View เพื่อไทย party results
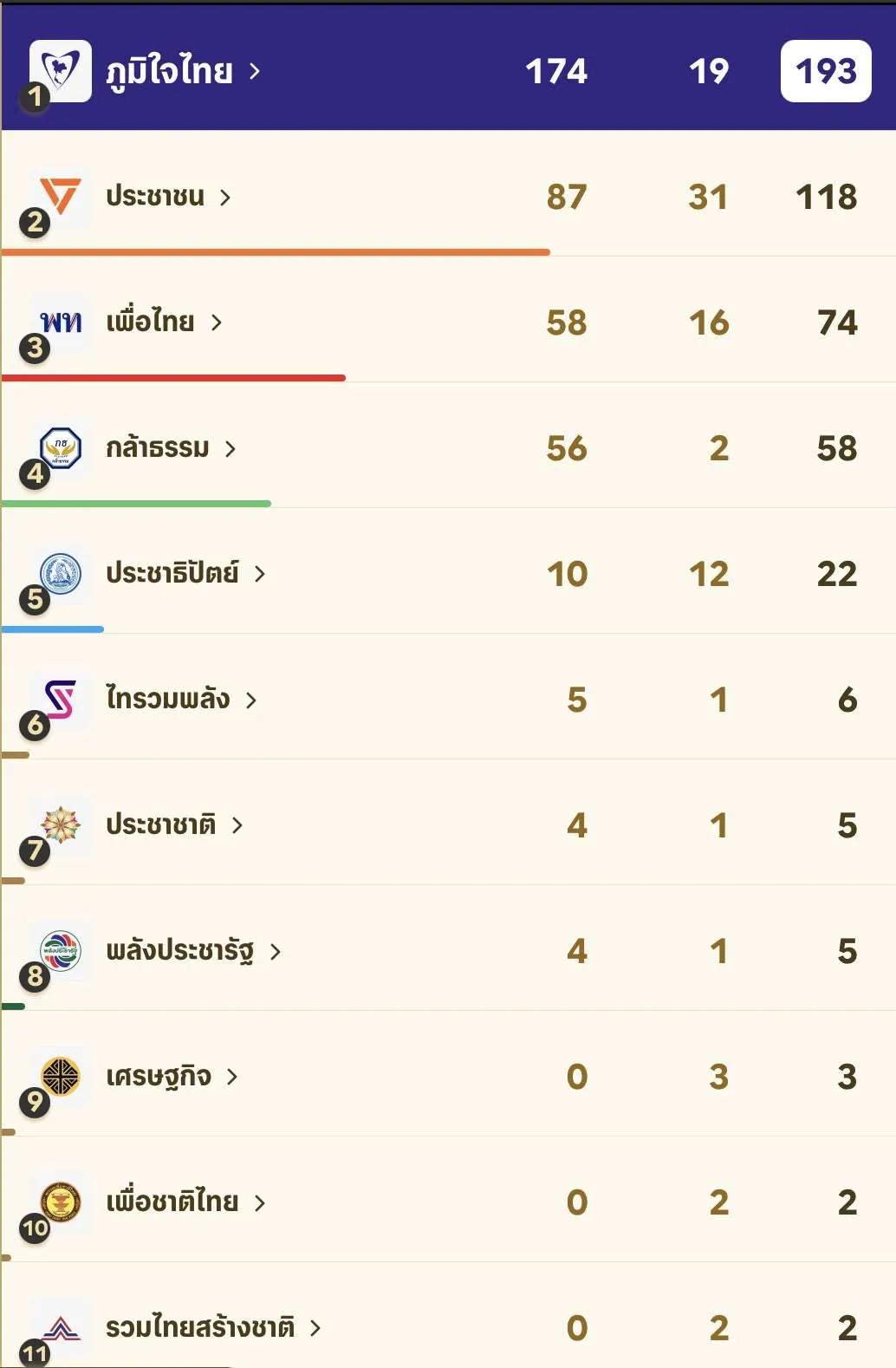This screenshot has height=1368, width=896. pos(151,322)
